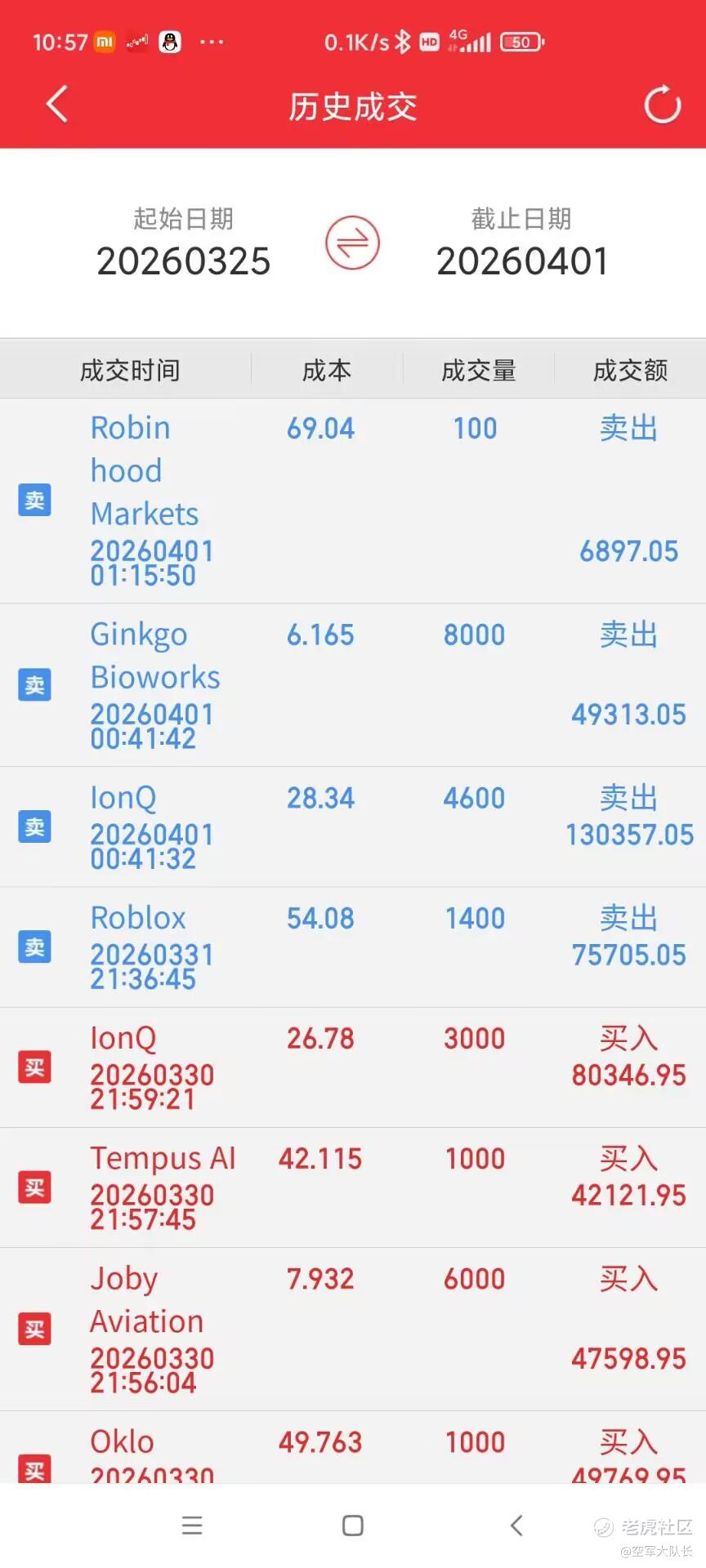Image resolution: width=706 pixels, height=1568 pixels.
Task: Go back from the 历史成交 page
Action: (x=56, y=105)
